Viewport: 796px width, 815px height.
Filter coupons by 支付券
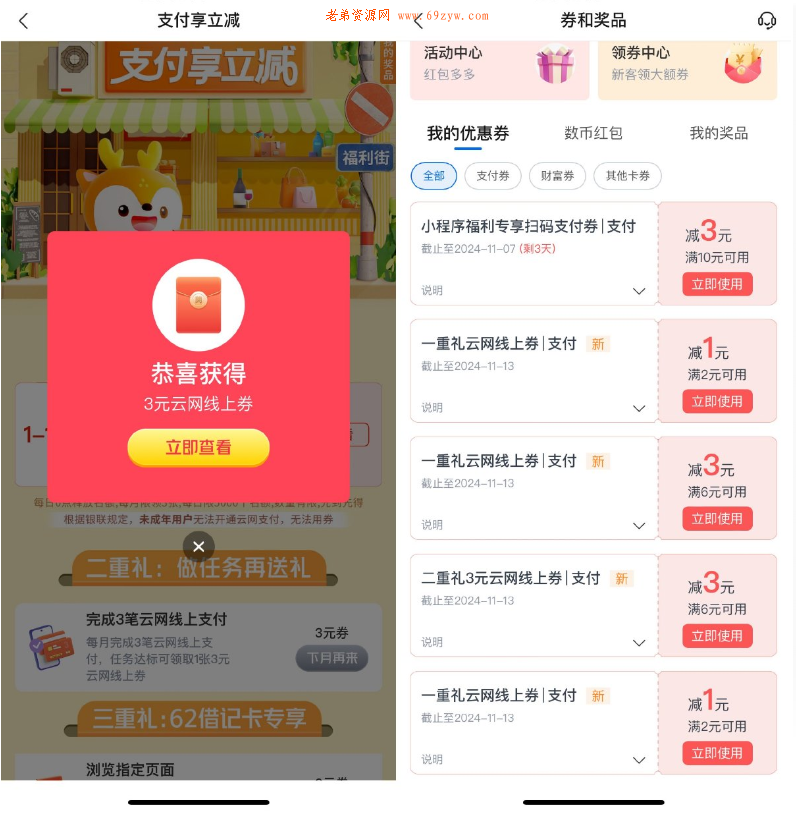(x=492, y=176)
